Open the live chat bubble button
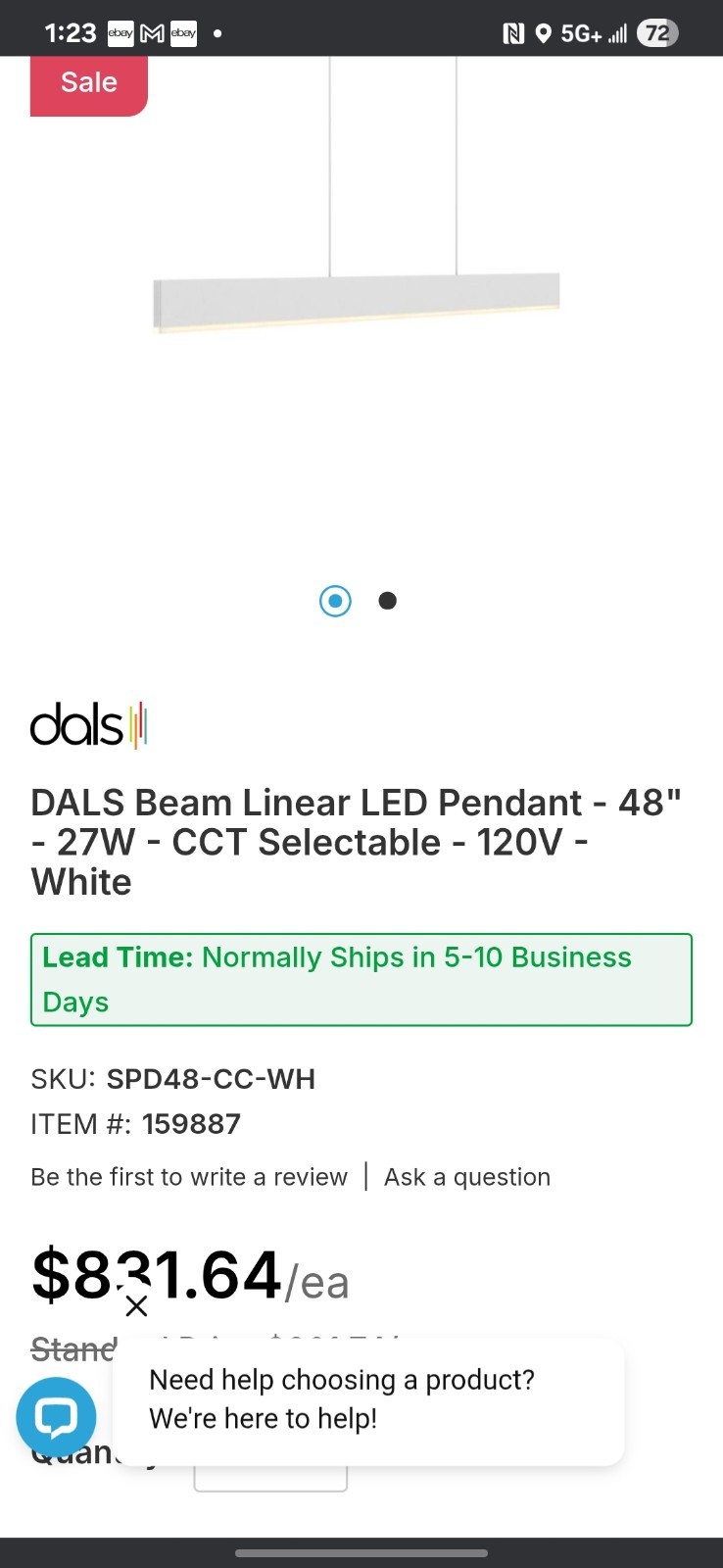The width and height of the screenshot is (723, 1568). coord(56,1417)
